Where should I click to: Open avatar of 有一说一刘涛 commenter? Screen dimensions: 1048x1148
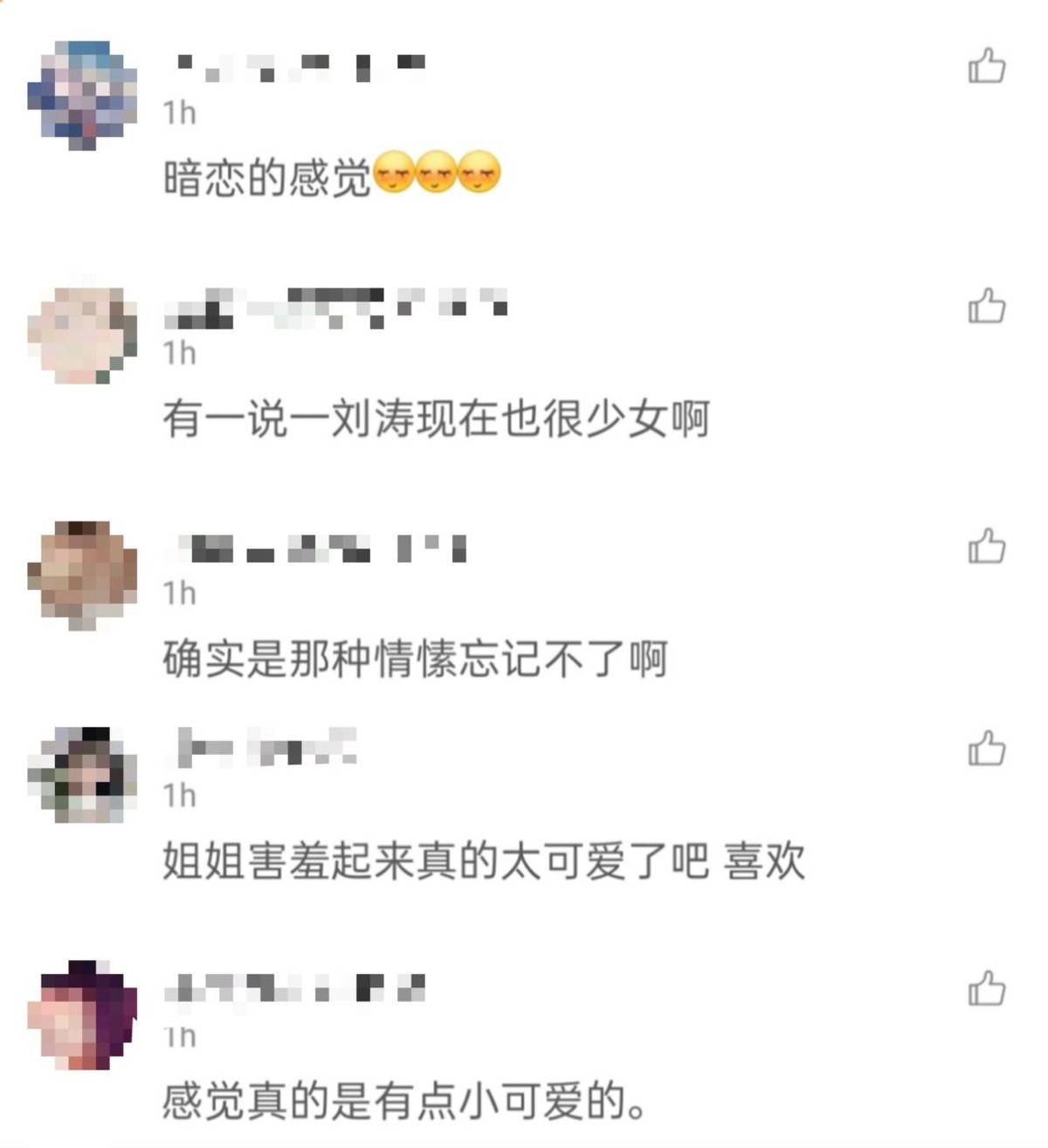(x=82, y=335)
